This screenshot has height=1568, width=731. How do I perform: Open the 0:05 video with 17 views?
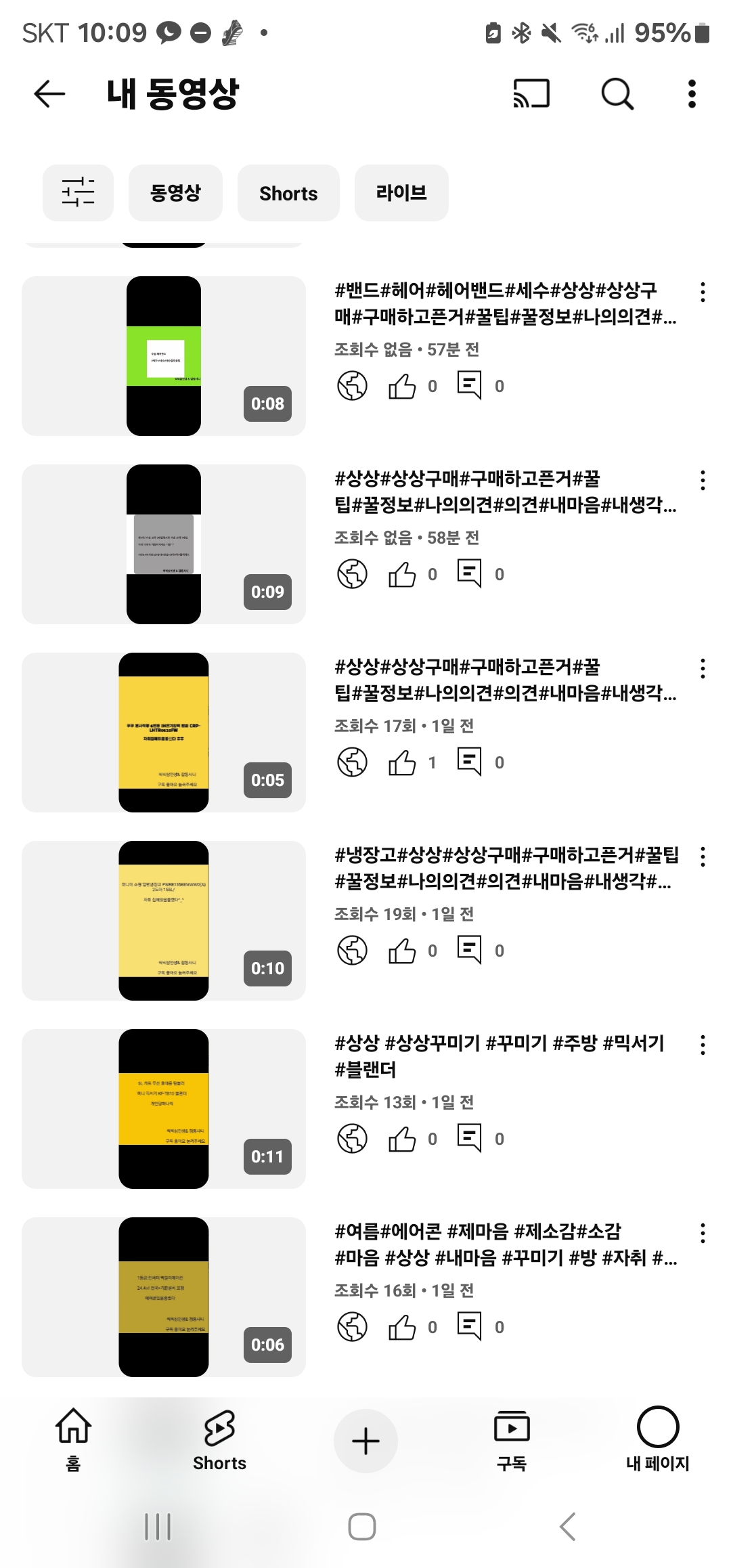(164, 733)
